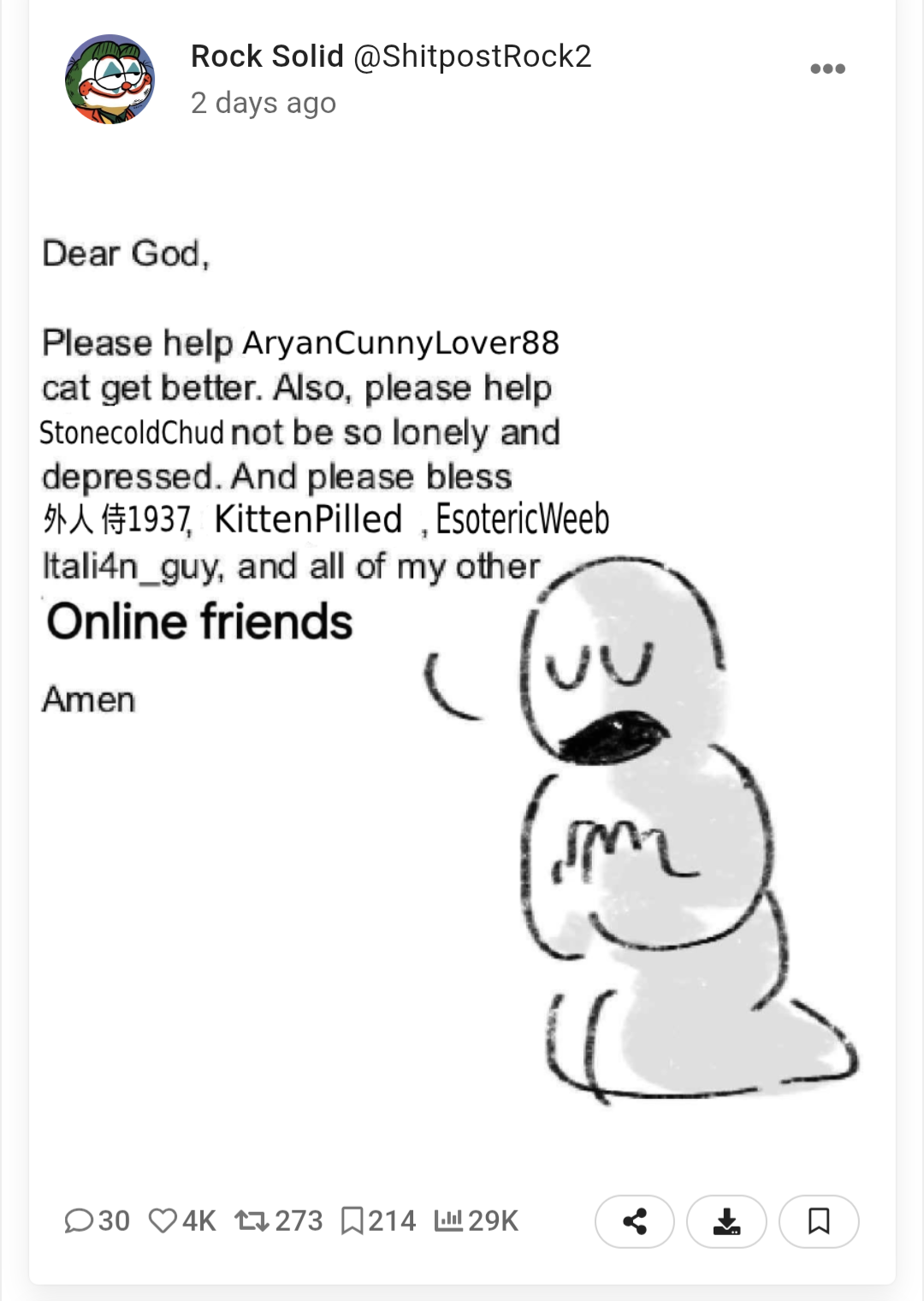The image size is (924, 1301).
Task: Share this post with the share button
Action: click(x=635, y=1221)
